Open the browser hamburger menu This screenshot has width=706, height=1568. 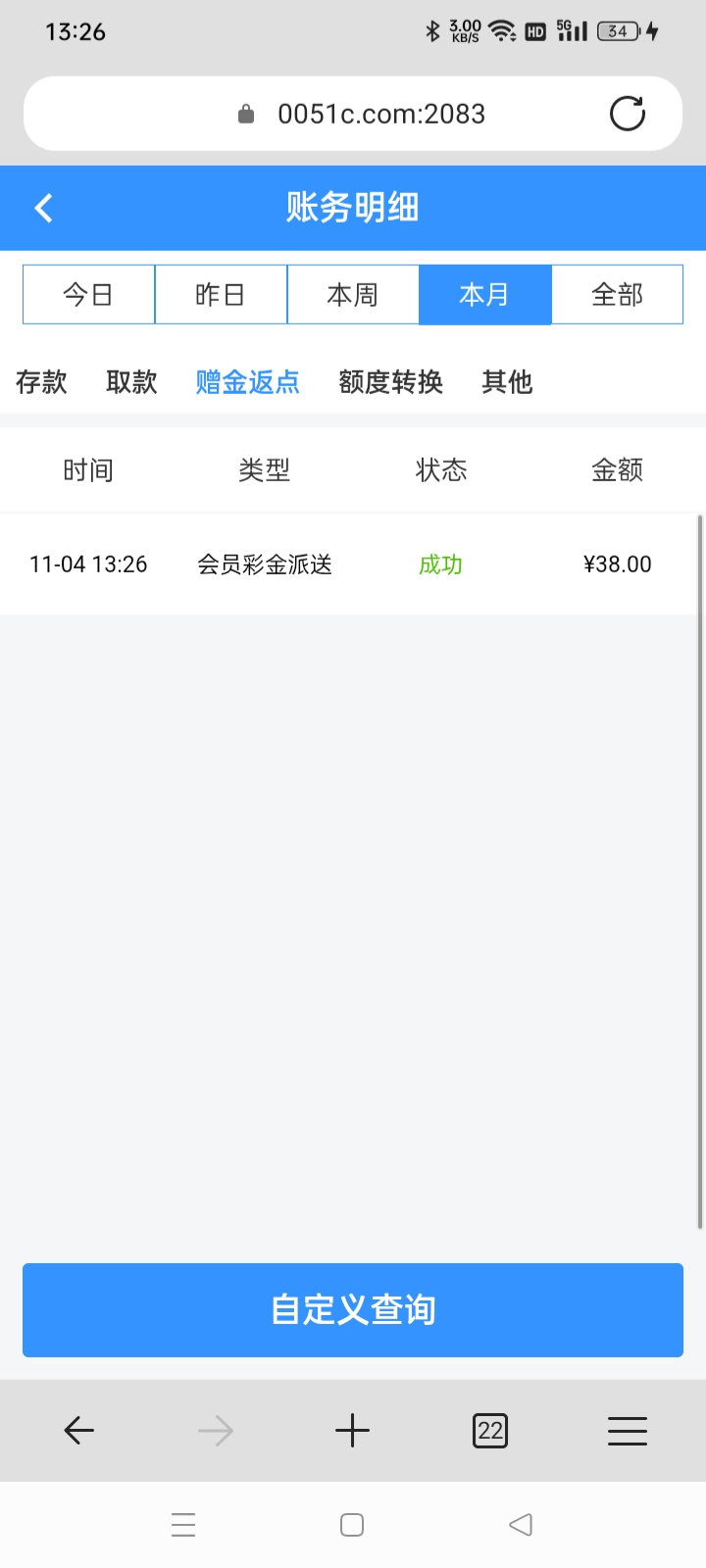tap(627, 1431)
